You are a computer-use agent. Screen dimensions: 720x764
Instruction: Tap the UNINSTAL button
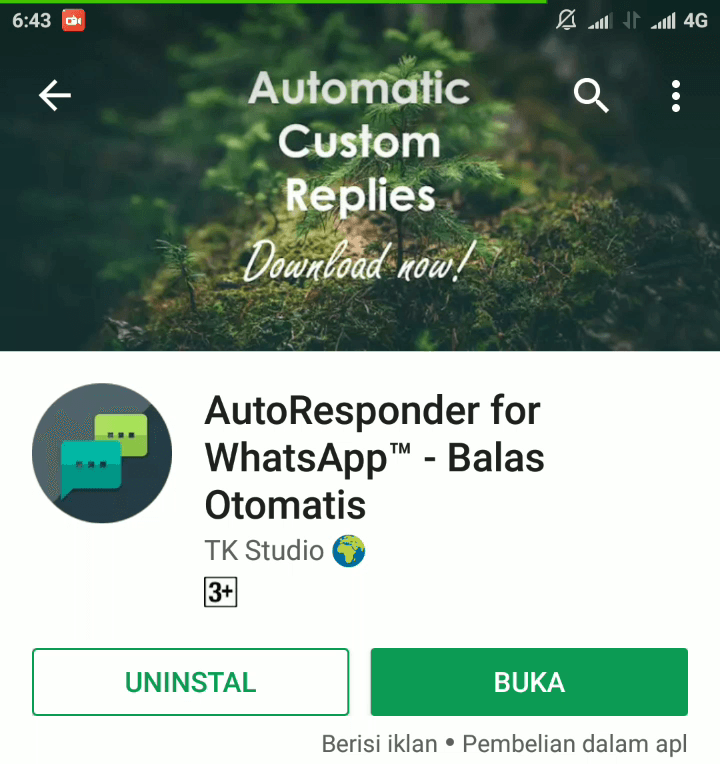pyautogui.click(x=190, y=682)
